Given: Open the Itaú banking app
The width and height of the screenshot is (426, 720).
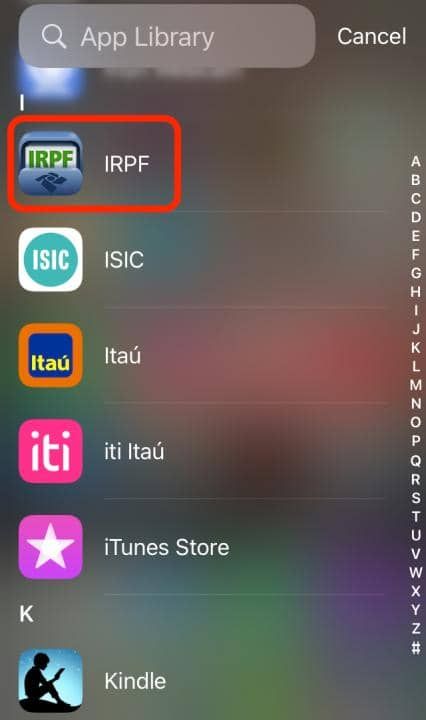Looking at the screenshot, I should [x=50, y=355].
